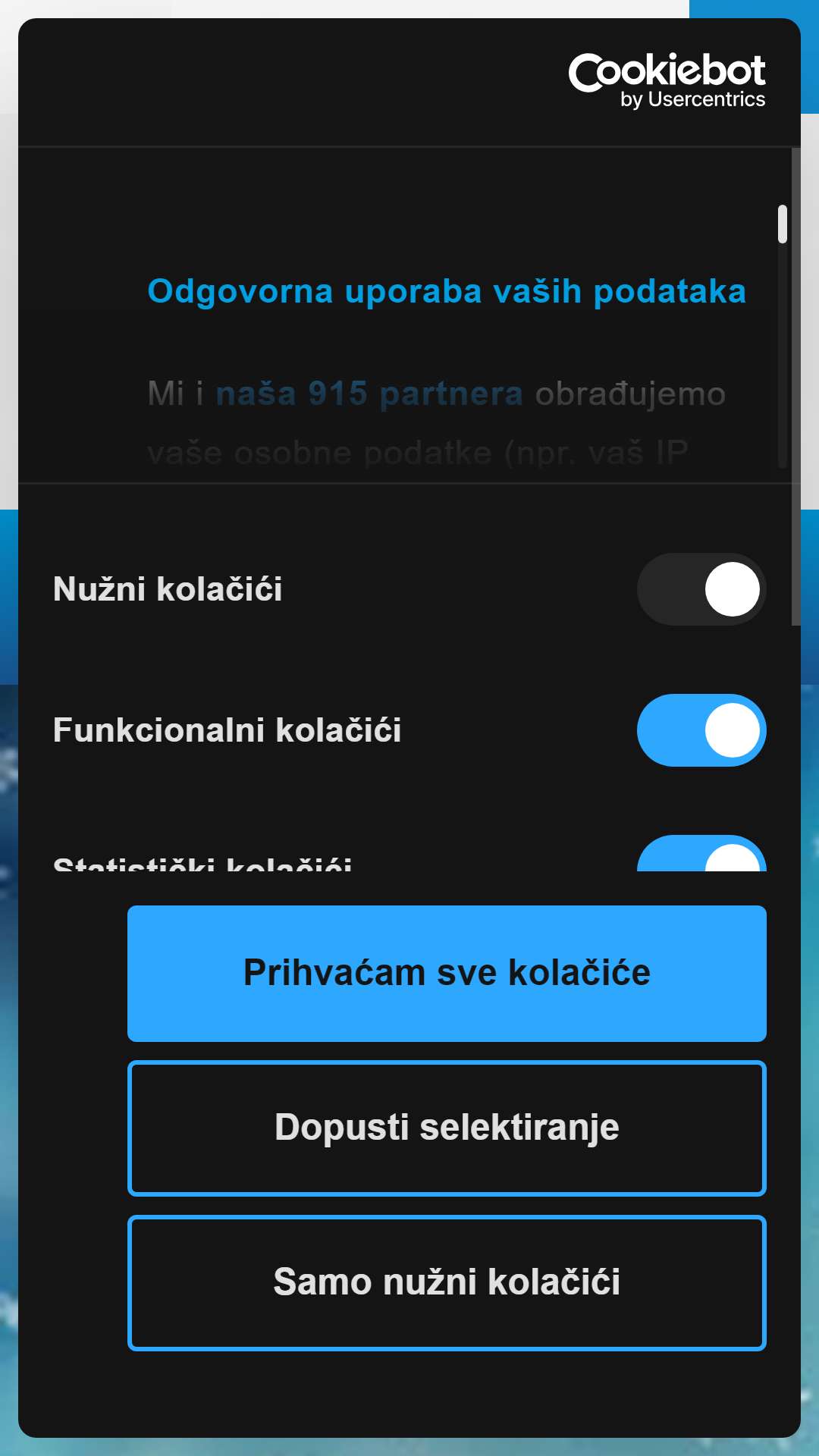
Task: Turn off Statistički kolačići switch
Action: click(701, 854)
